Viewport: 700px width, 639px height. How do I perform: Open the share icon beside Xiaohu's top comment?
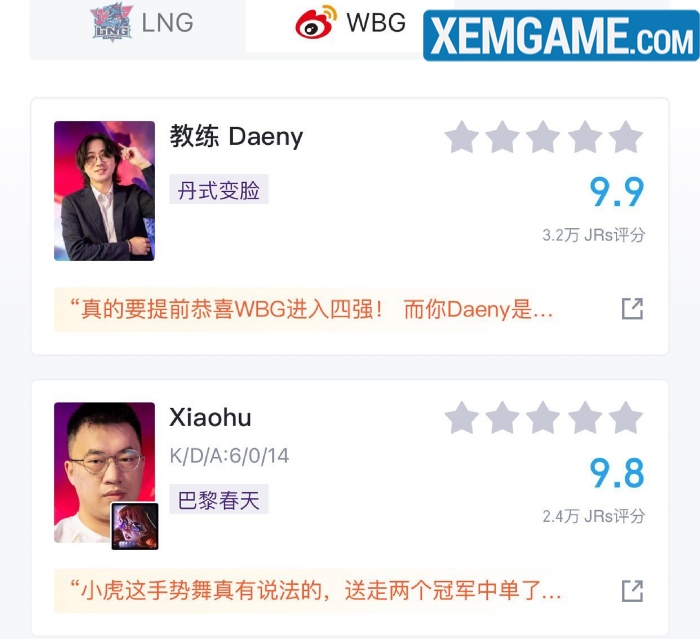(x=632, y=591)
